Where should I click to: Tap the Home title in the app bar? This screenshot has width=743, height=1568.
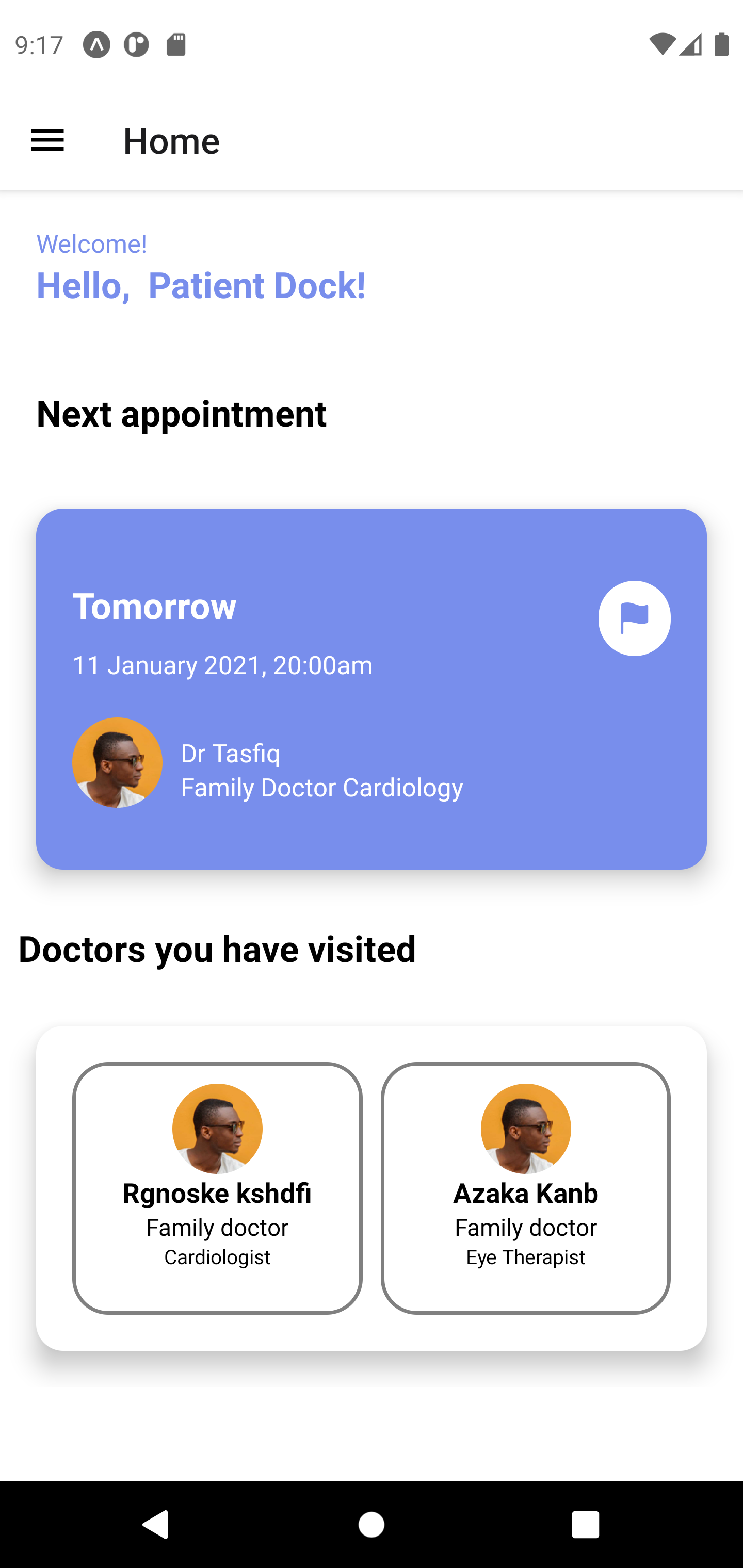171,141
